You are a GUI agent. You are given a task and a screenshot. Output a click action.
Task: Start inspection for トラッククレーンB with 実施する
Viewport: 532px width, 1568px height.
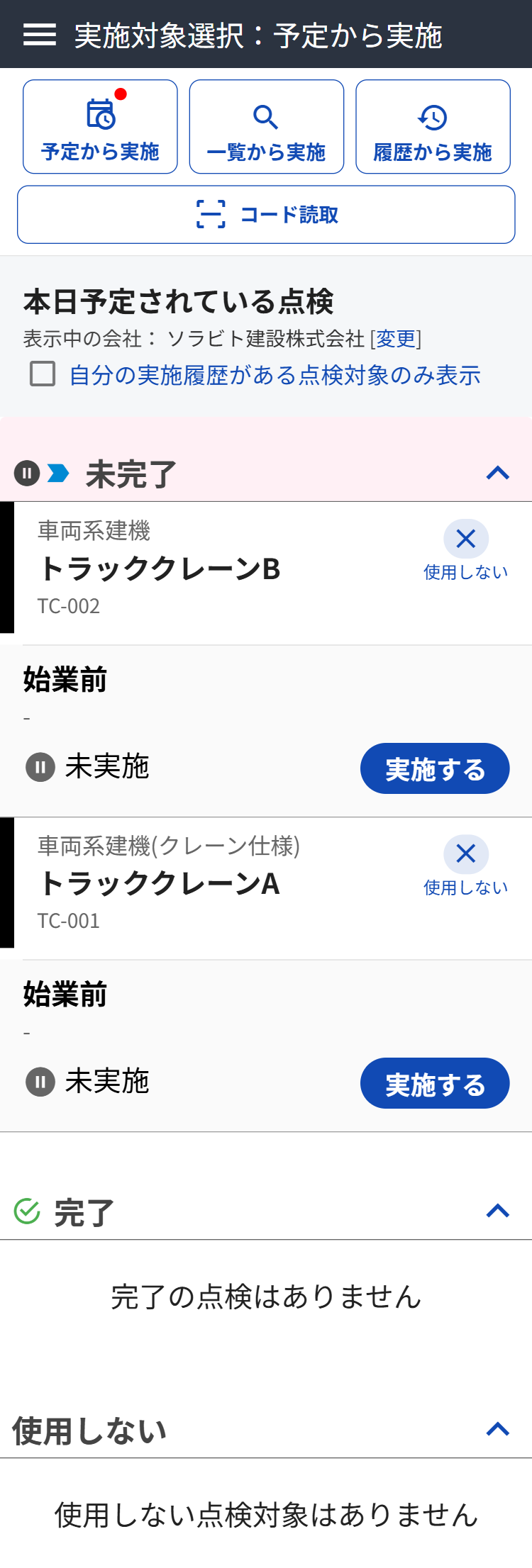coord(434,768)
